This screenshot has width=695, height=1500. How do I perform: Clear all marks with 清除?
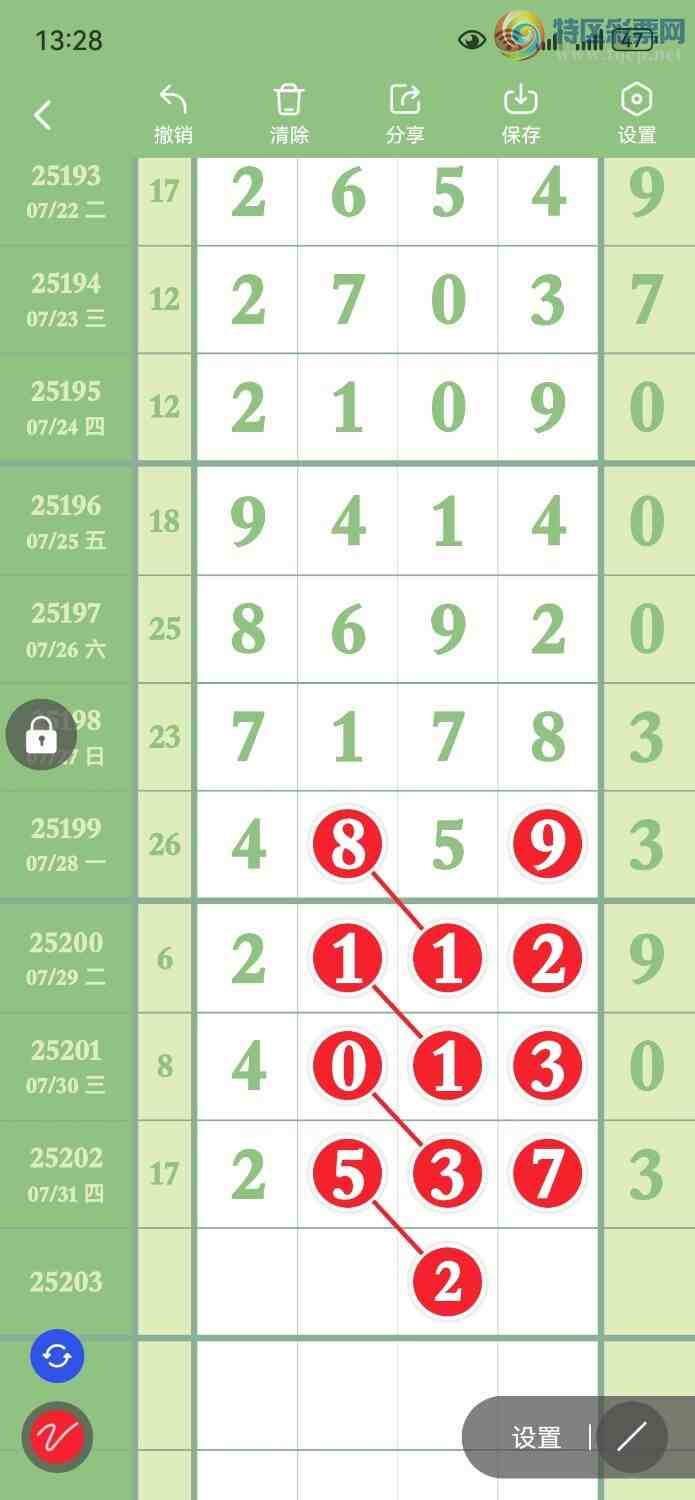click(x=289, y=114)
